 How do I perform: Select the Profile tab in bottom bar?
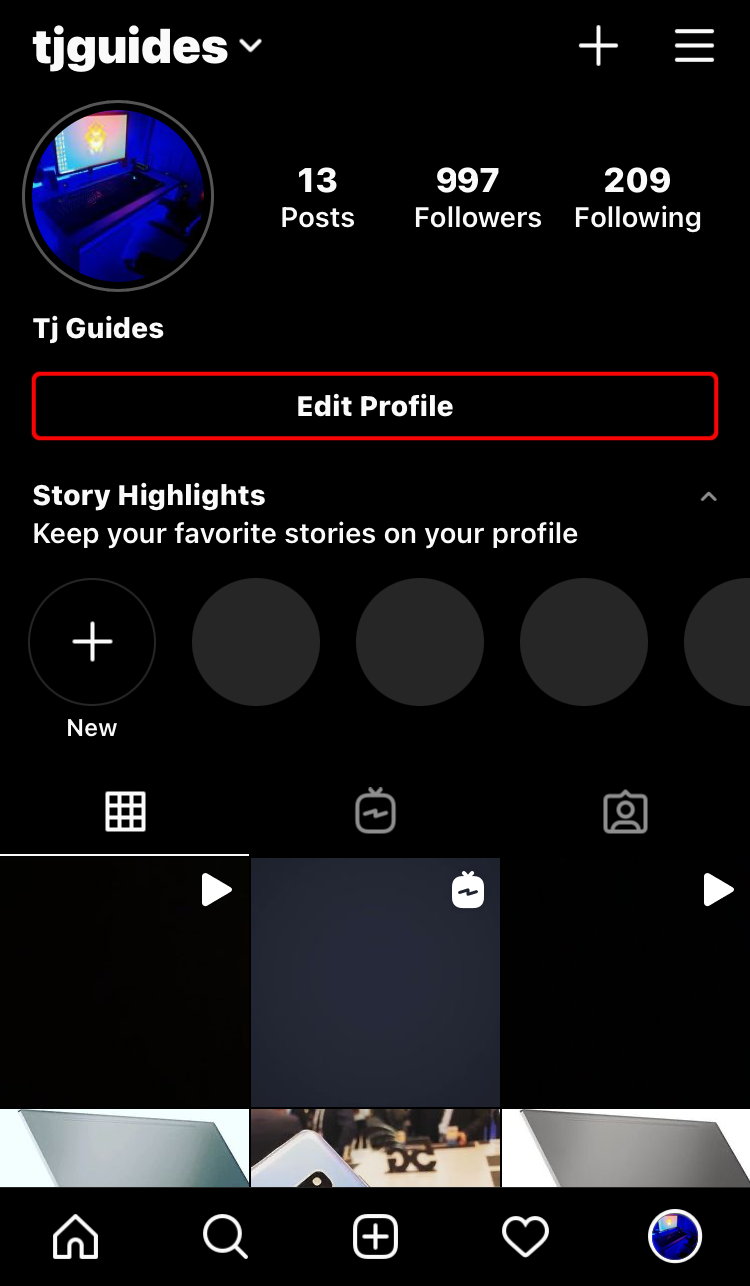(x=675, y=1237)
